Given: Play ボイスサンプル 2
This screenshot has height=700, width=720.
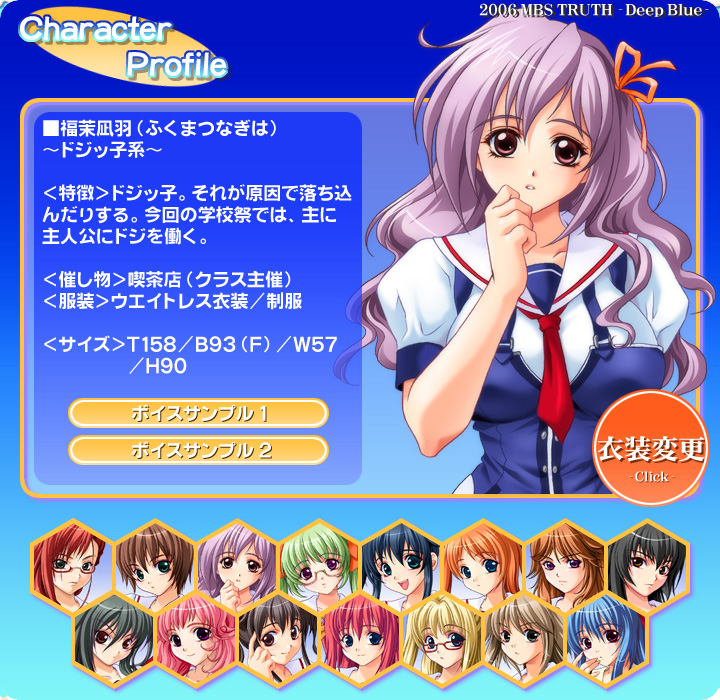Looking at the screenshot, I should [198, 450].
